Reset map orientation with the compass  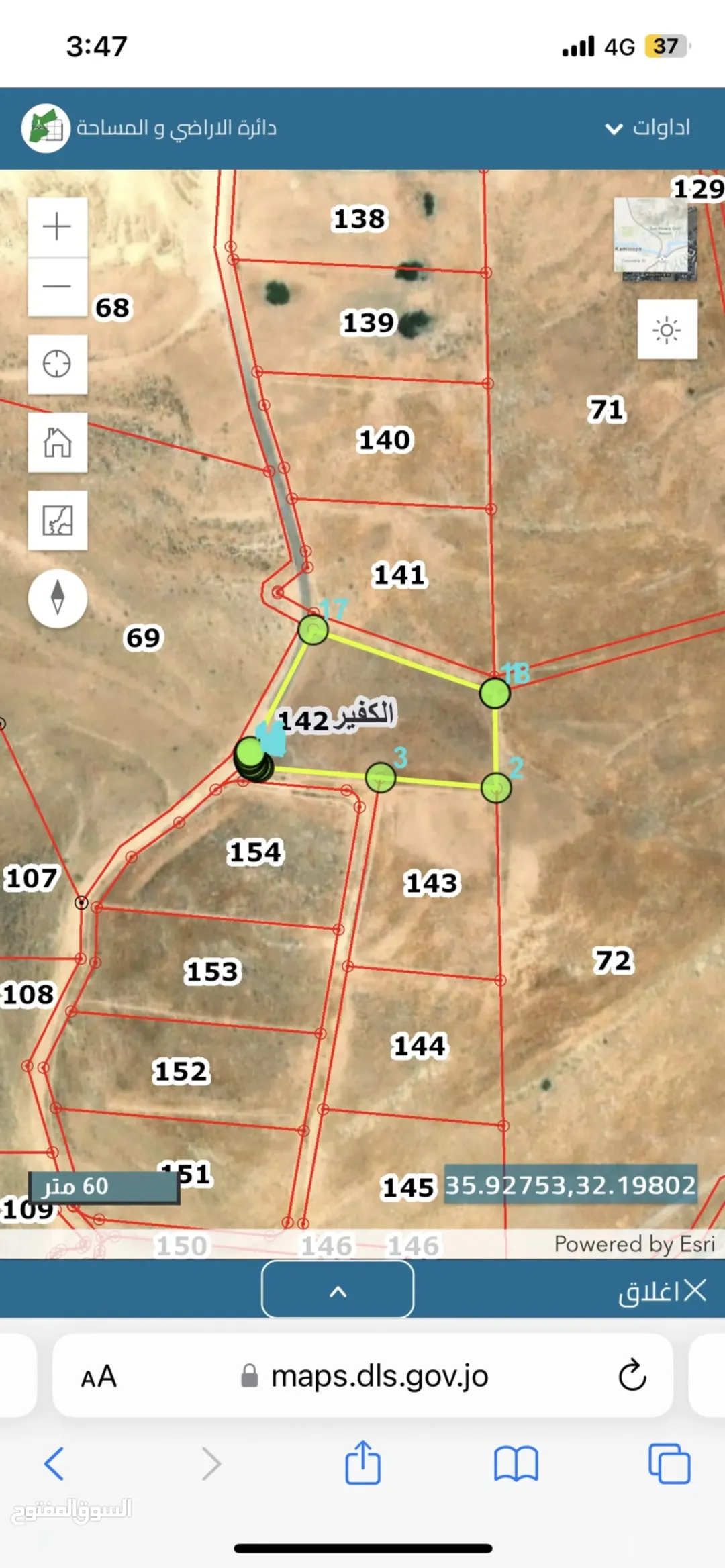[58, 598]
